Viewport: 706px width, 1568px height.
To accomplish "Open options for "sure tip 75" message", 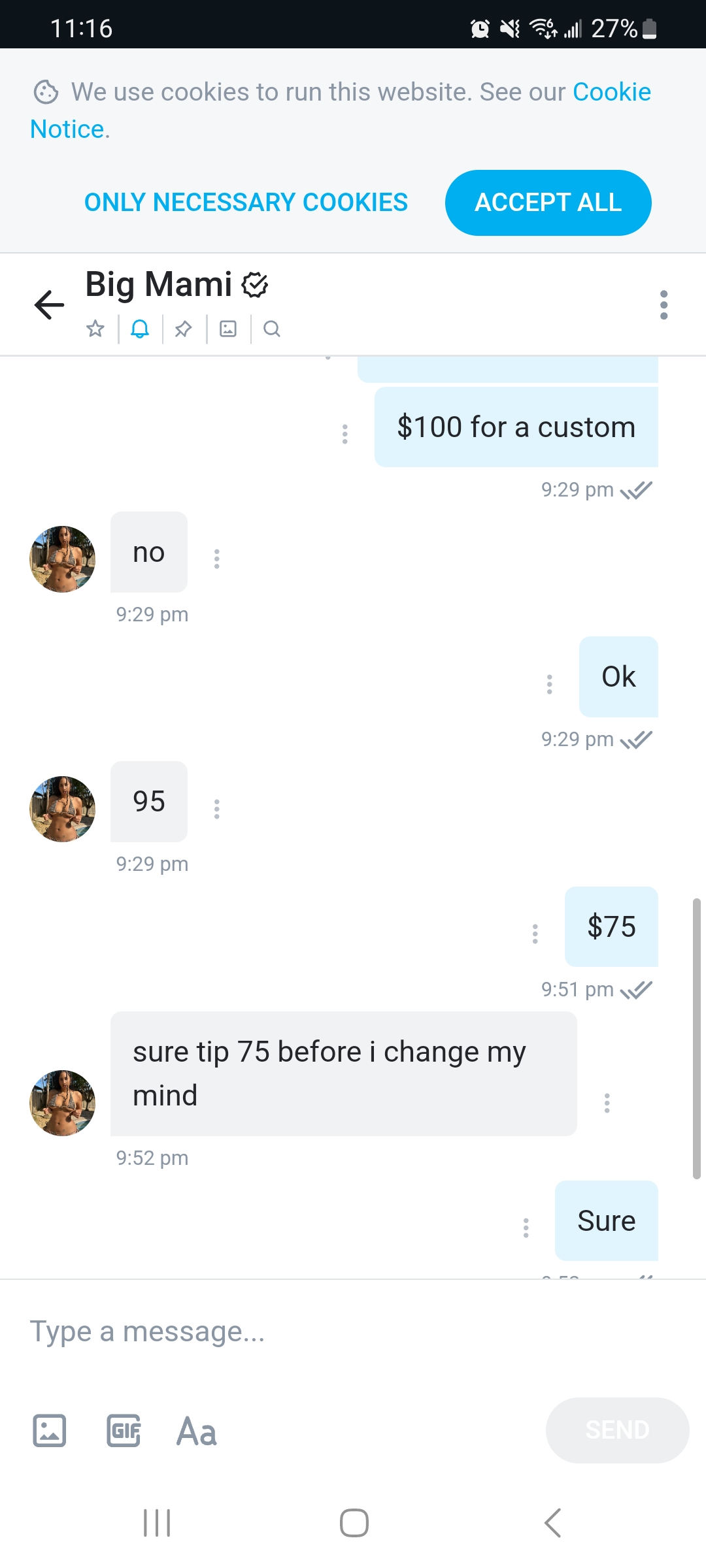I will click(607, 1103).
